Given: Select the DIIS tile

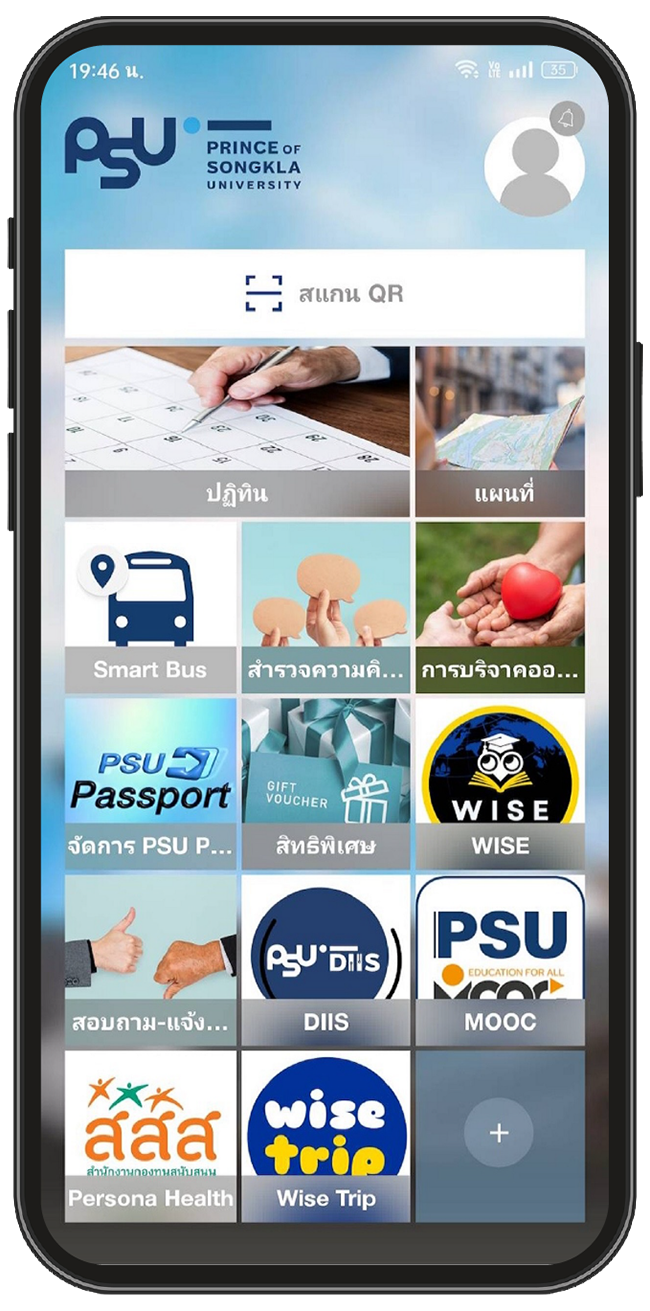Looking at the screenshot, I should [325, 960].
